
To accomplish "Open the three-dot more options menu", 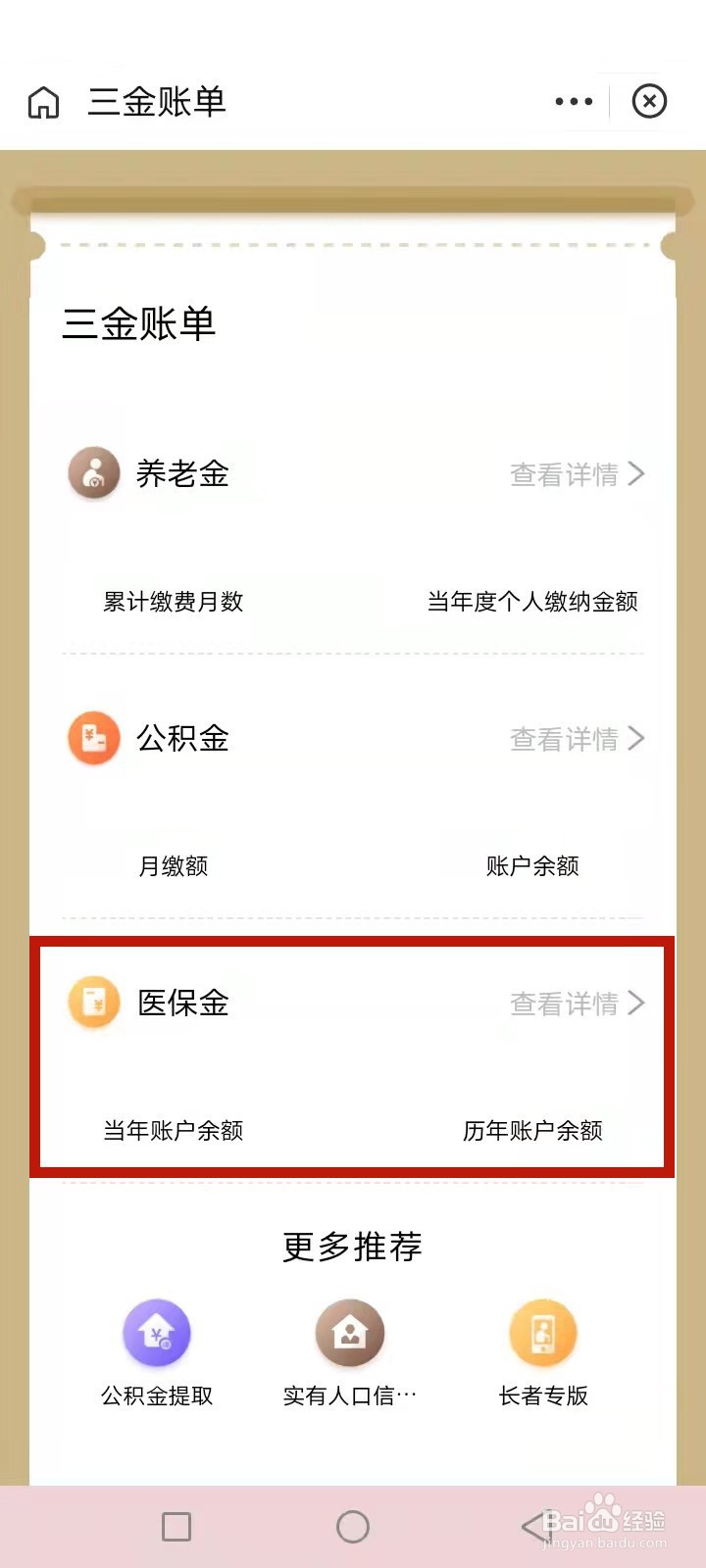I will coord(573,101).
